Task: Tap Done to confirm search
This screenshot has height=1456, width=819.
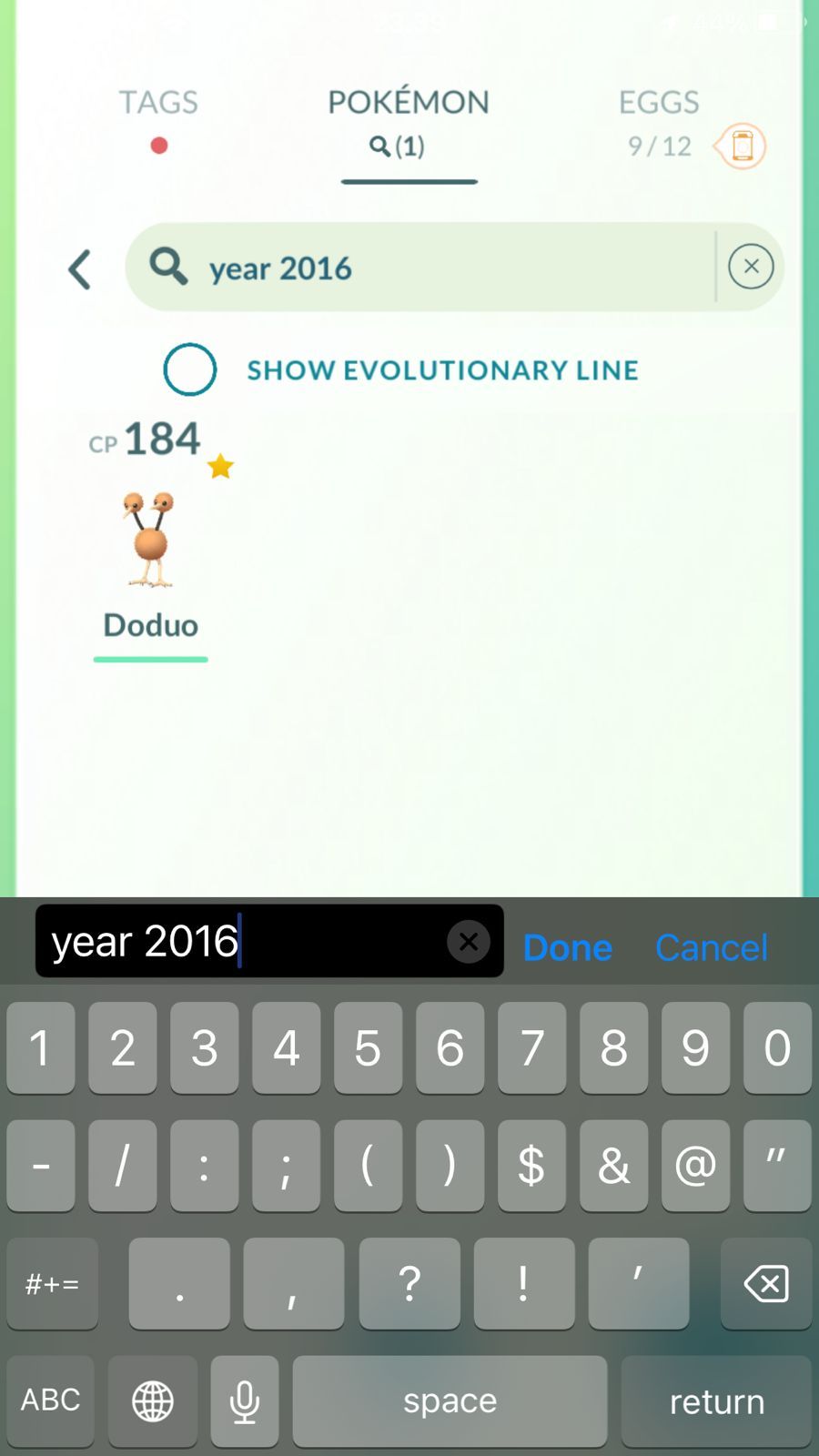Action: tap(568, 947)
